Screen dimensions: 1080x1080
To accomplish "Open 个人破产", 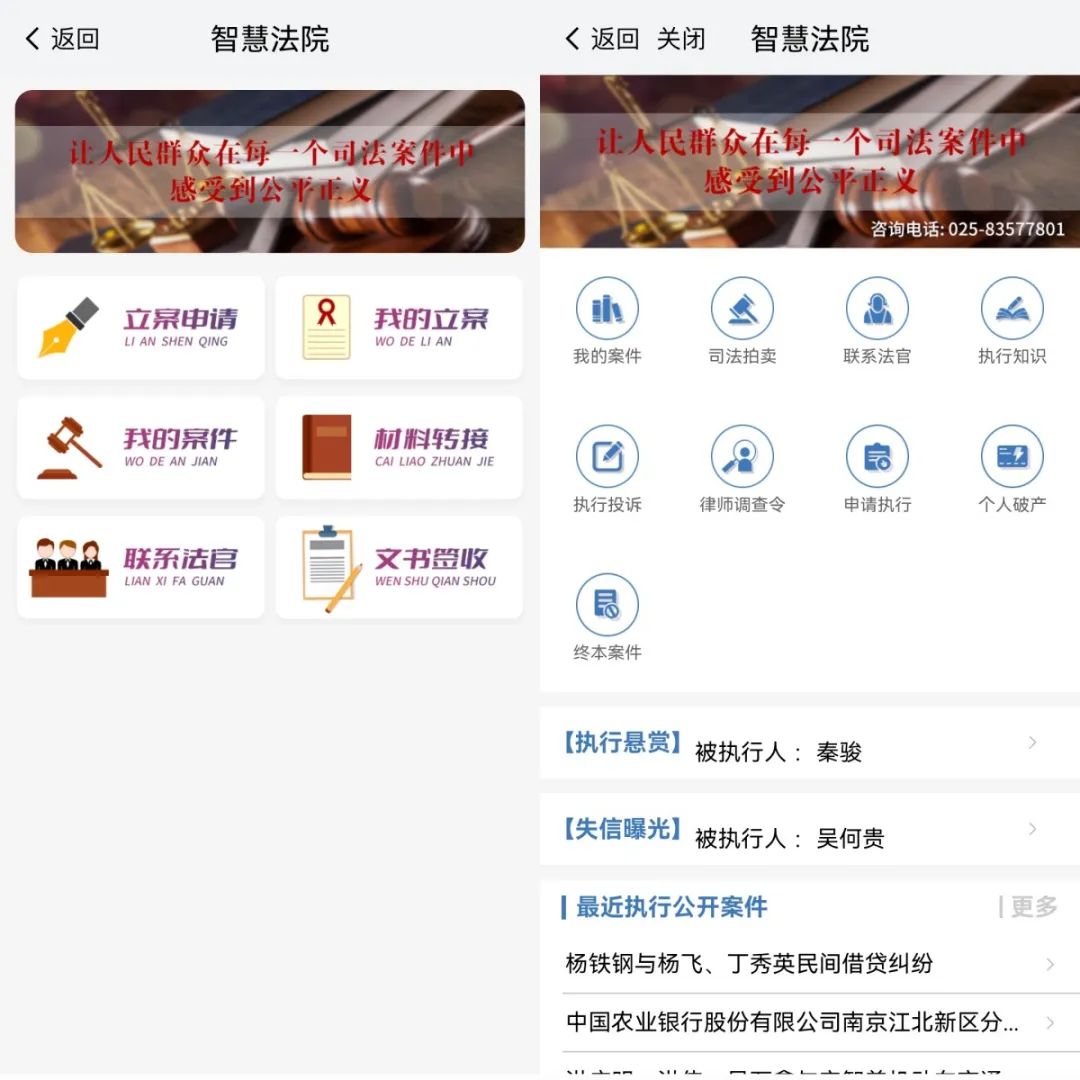I will click(1012, 470).
